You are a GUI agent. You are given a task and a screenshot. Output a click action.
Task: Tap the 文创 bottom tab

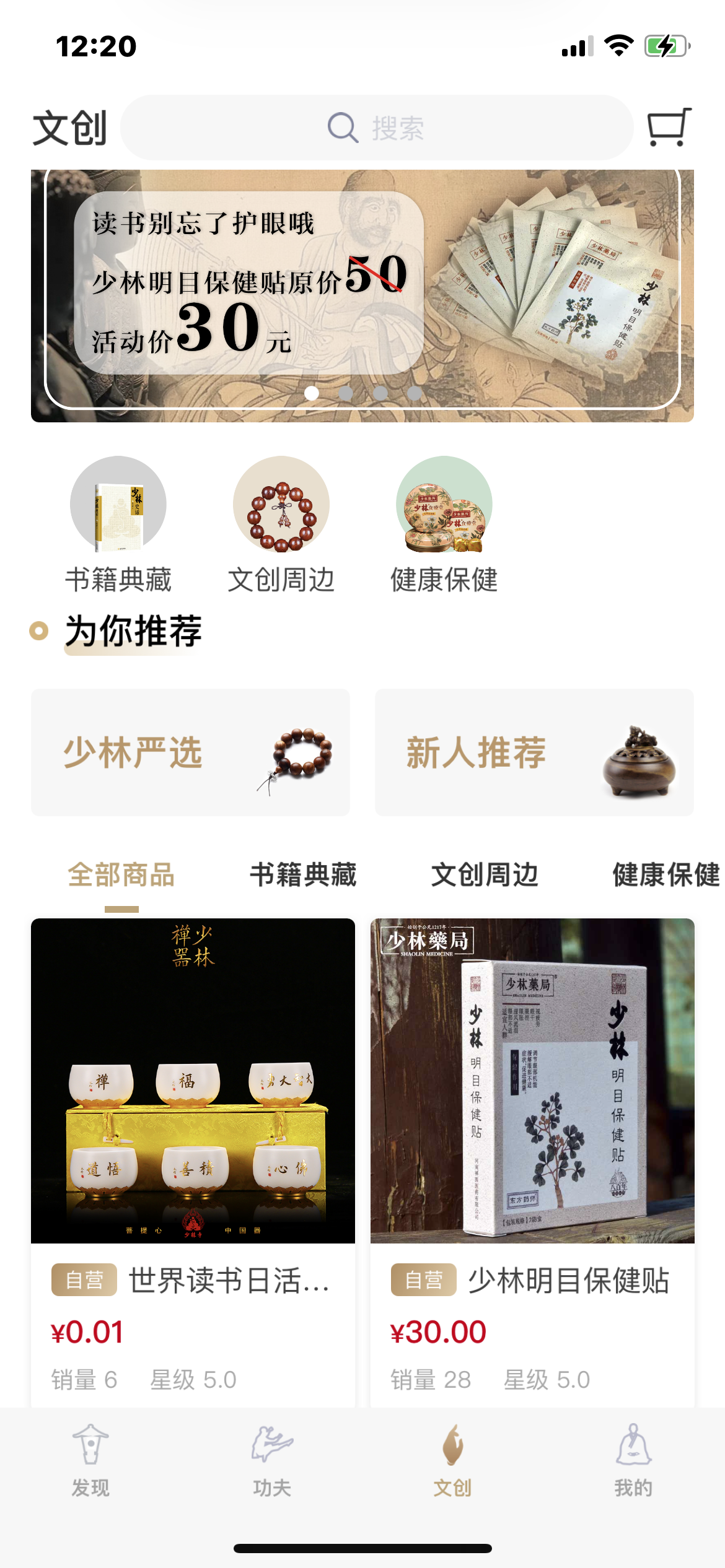(453, 1460)
